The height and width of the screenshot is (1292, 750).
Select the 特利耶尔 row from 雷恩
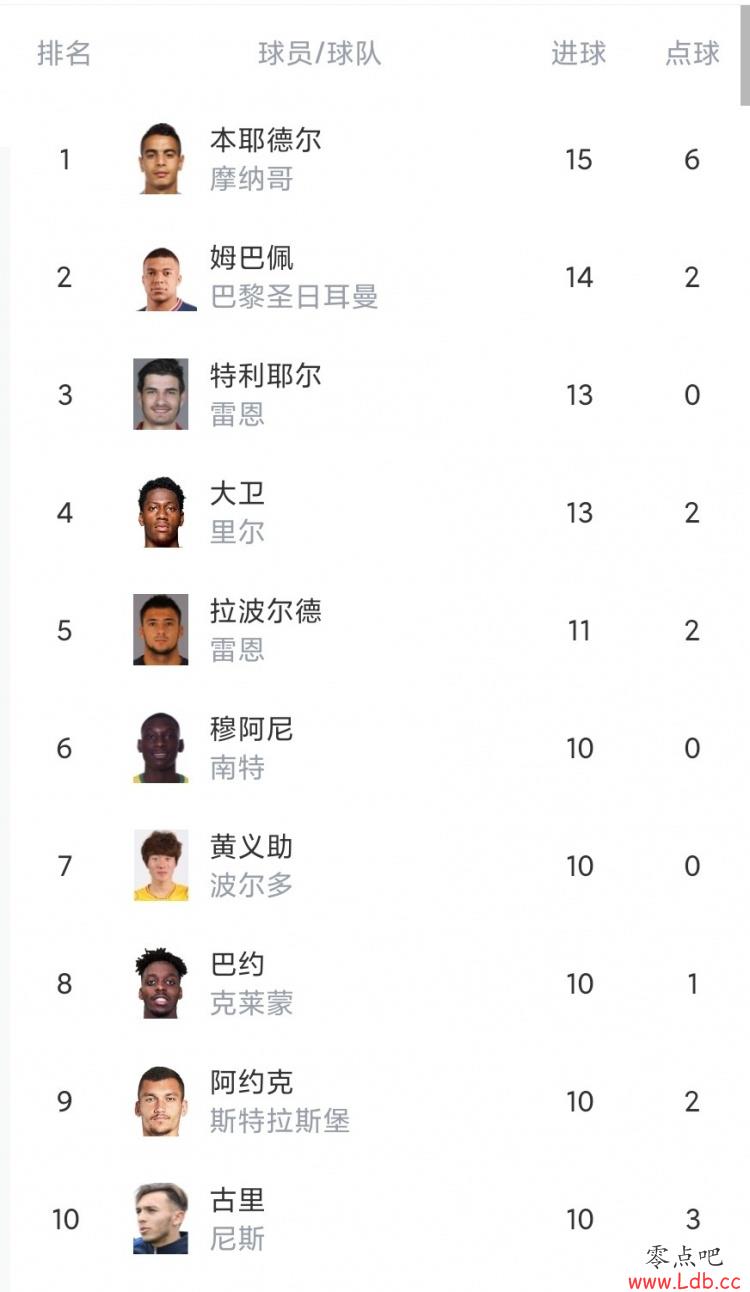click(375, 395)
